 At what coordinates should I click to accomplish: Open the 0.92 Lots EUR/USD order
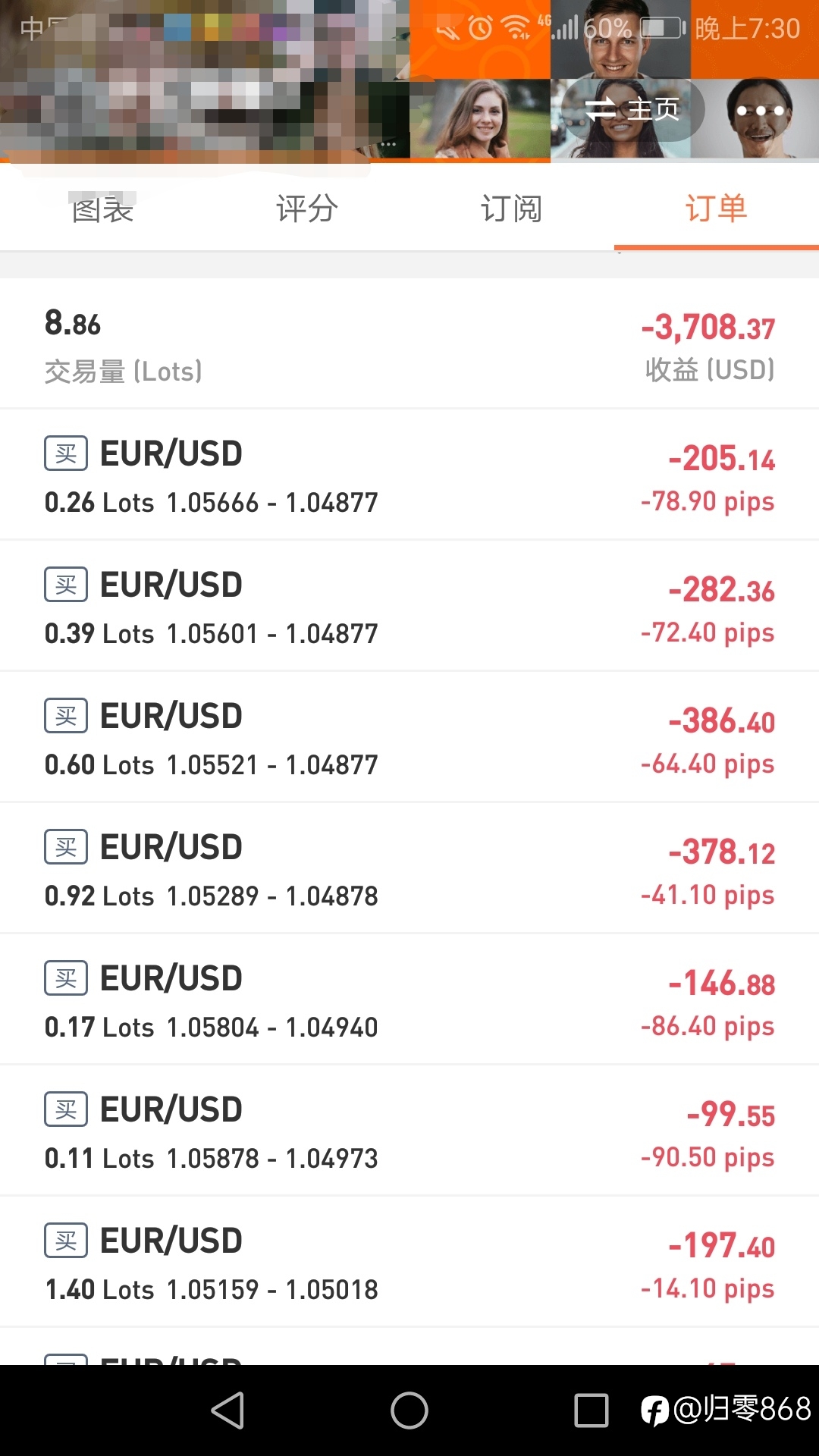[x=409, y=869]
